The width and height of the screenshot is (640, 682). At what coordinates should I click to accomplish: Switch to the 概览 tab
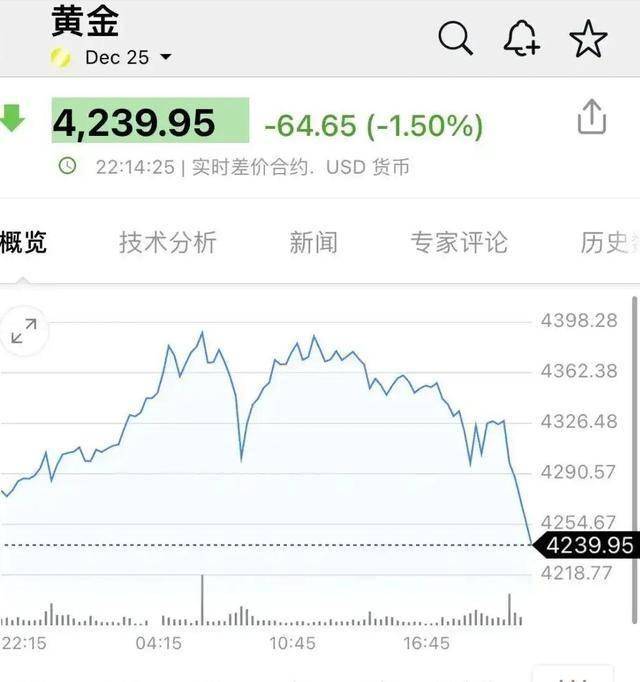coord(24,242)
